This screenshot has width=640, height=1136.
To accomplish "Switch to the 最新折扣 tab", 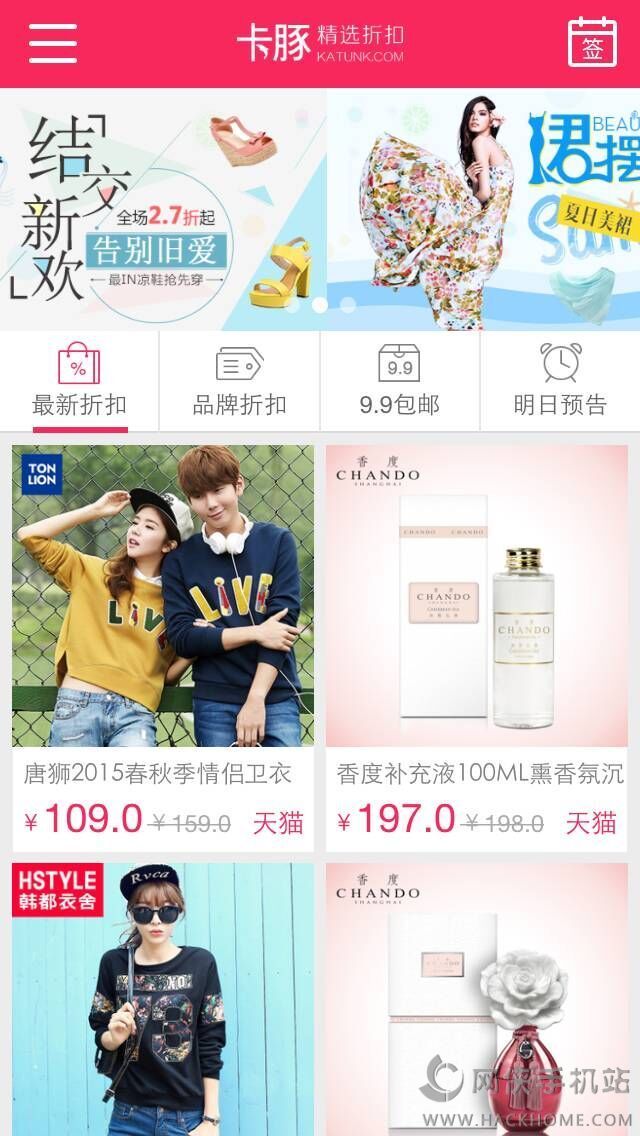I will coord(80,382).
